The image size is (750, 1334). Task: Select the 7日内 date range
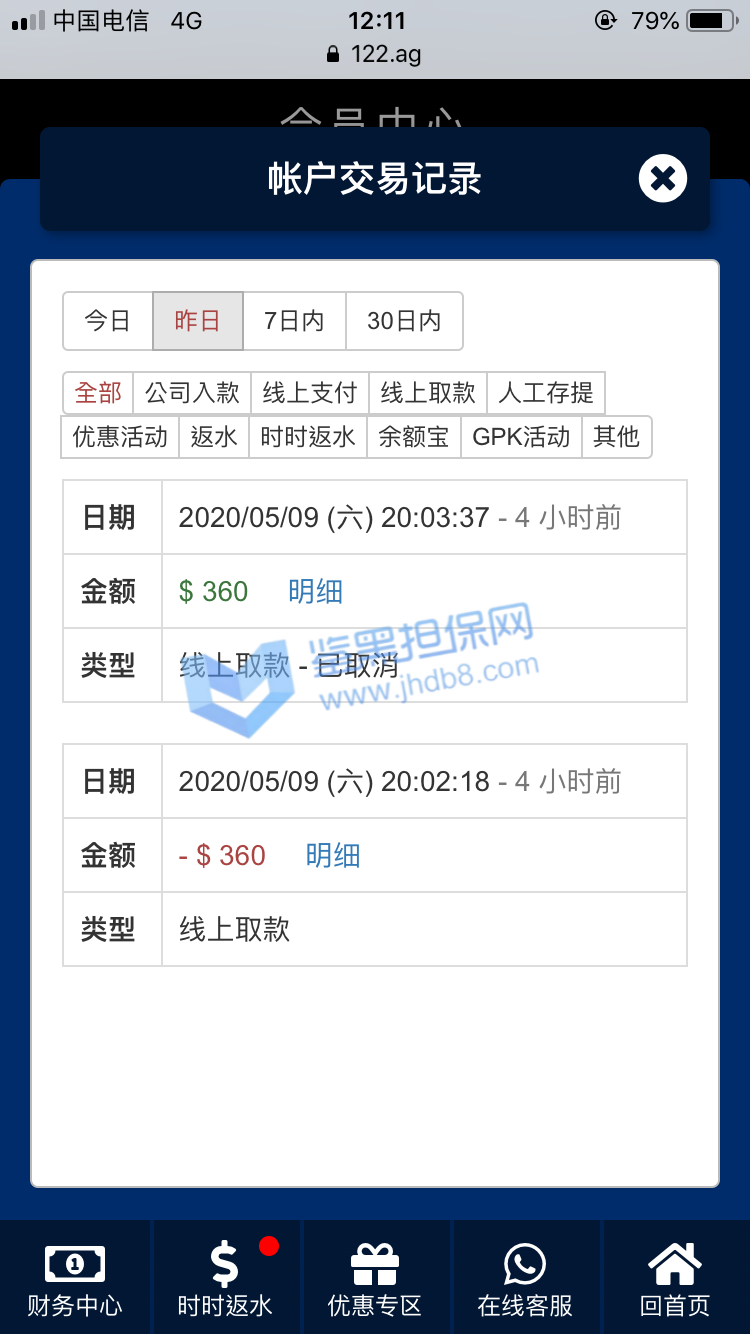coord(294,321)
